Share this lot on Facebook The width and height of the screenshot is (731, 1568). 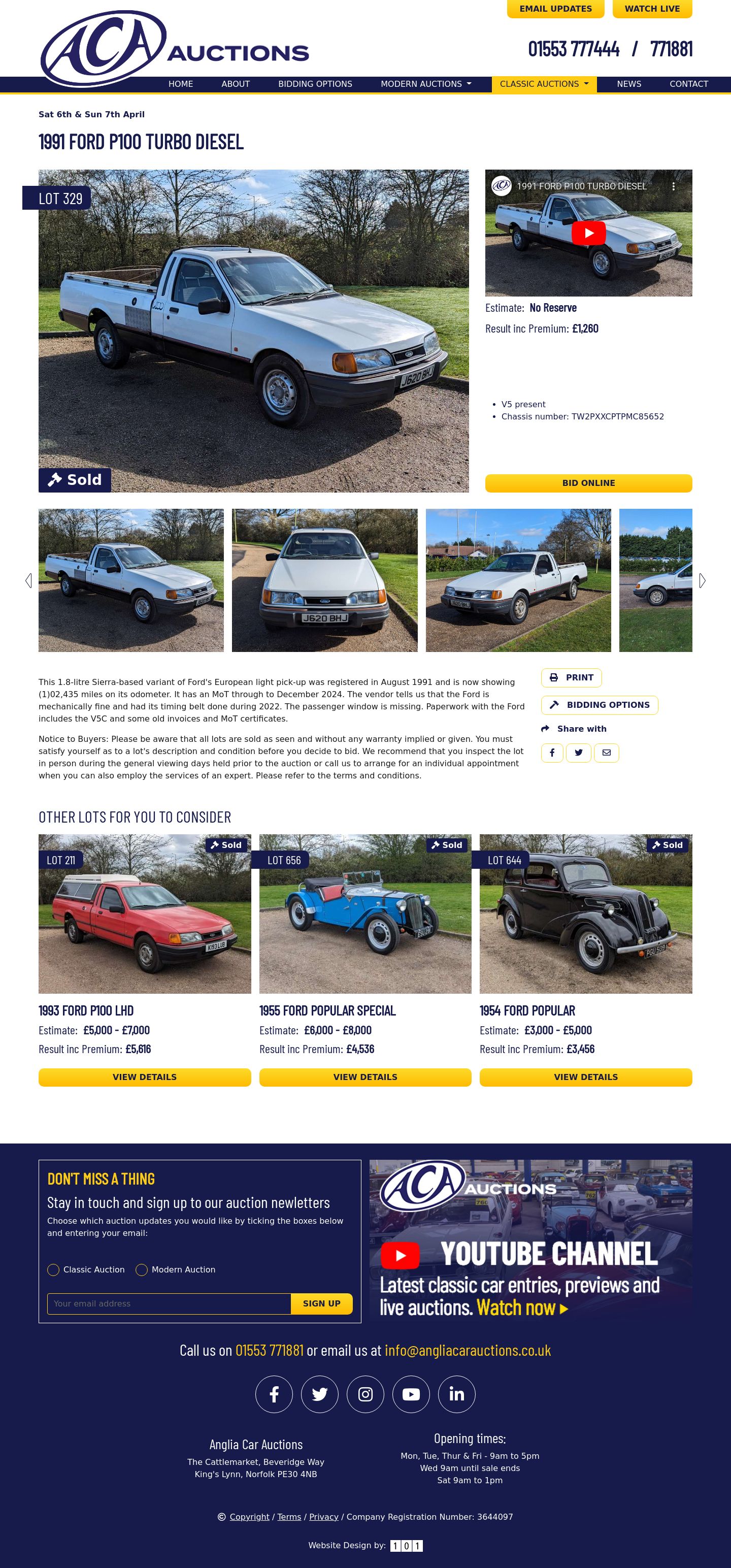(552, 753)
